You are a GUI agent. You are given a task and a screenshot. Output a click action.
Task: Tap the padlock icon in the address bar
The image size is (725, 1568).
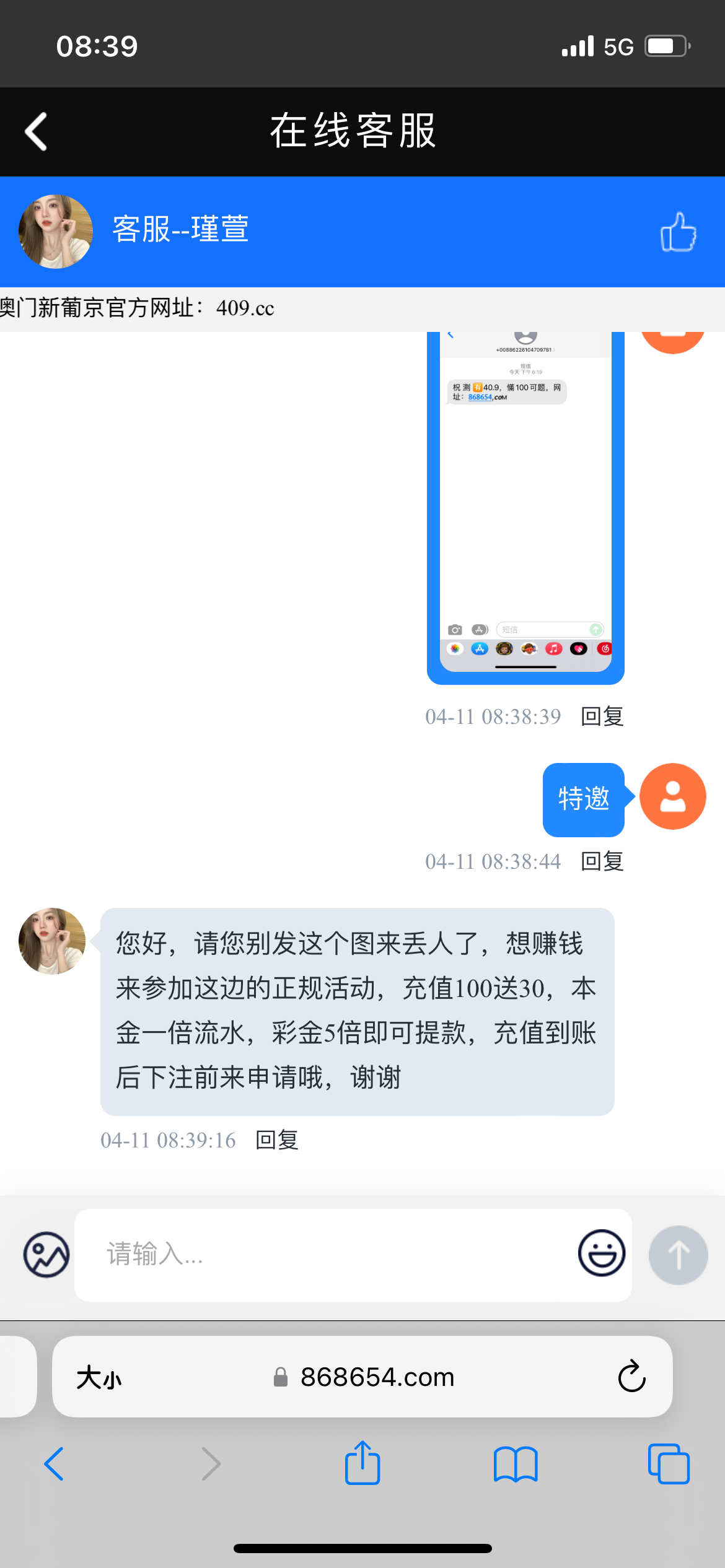pyautogui.click(x=280, y=1377)
